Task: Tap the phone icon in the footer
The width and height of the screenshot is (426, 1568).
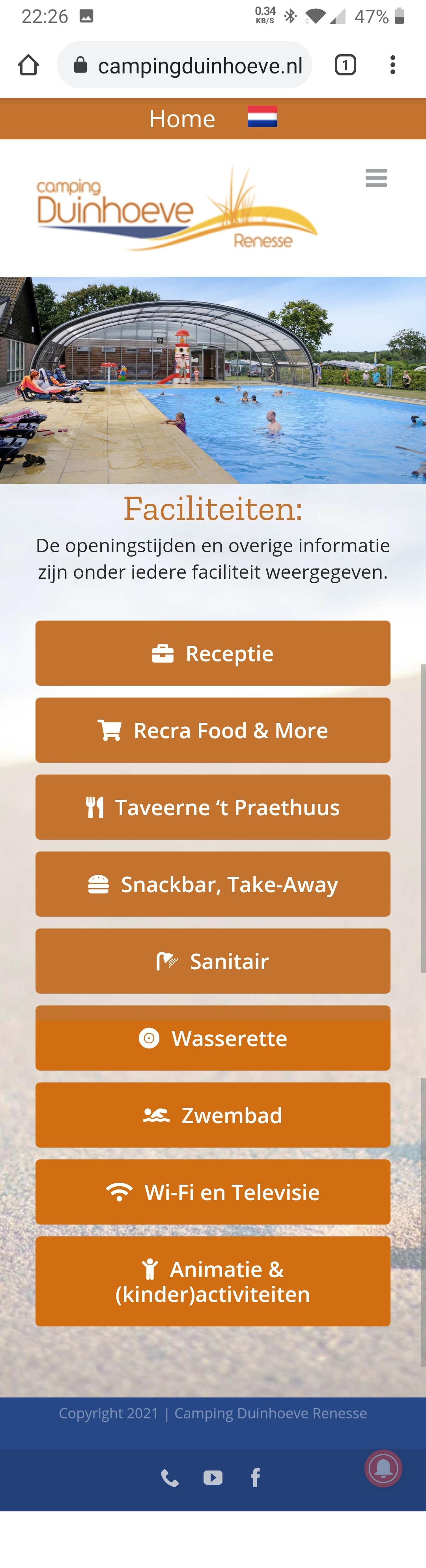Action: (x=170, y=1477)
